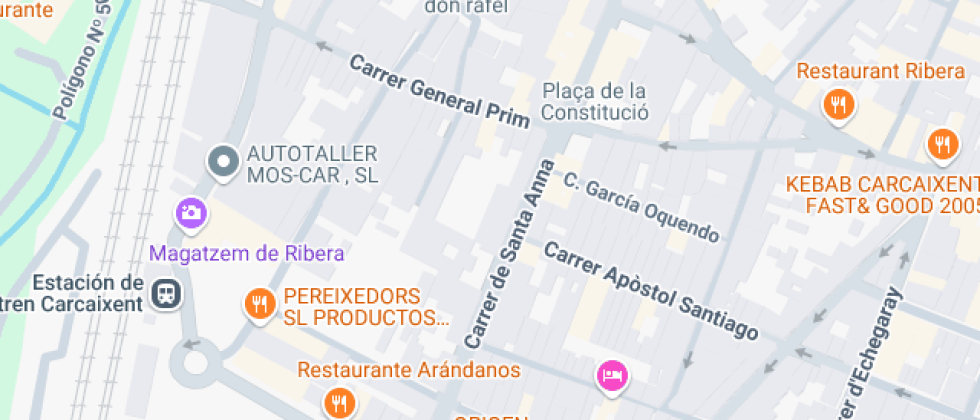This screenshot has width=980, height=420.
Task: Open Magatzem de Ribera photo pin
Action: (x=190, y=212)
